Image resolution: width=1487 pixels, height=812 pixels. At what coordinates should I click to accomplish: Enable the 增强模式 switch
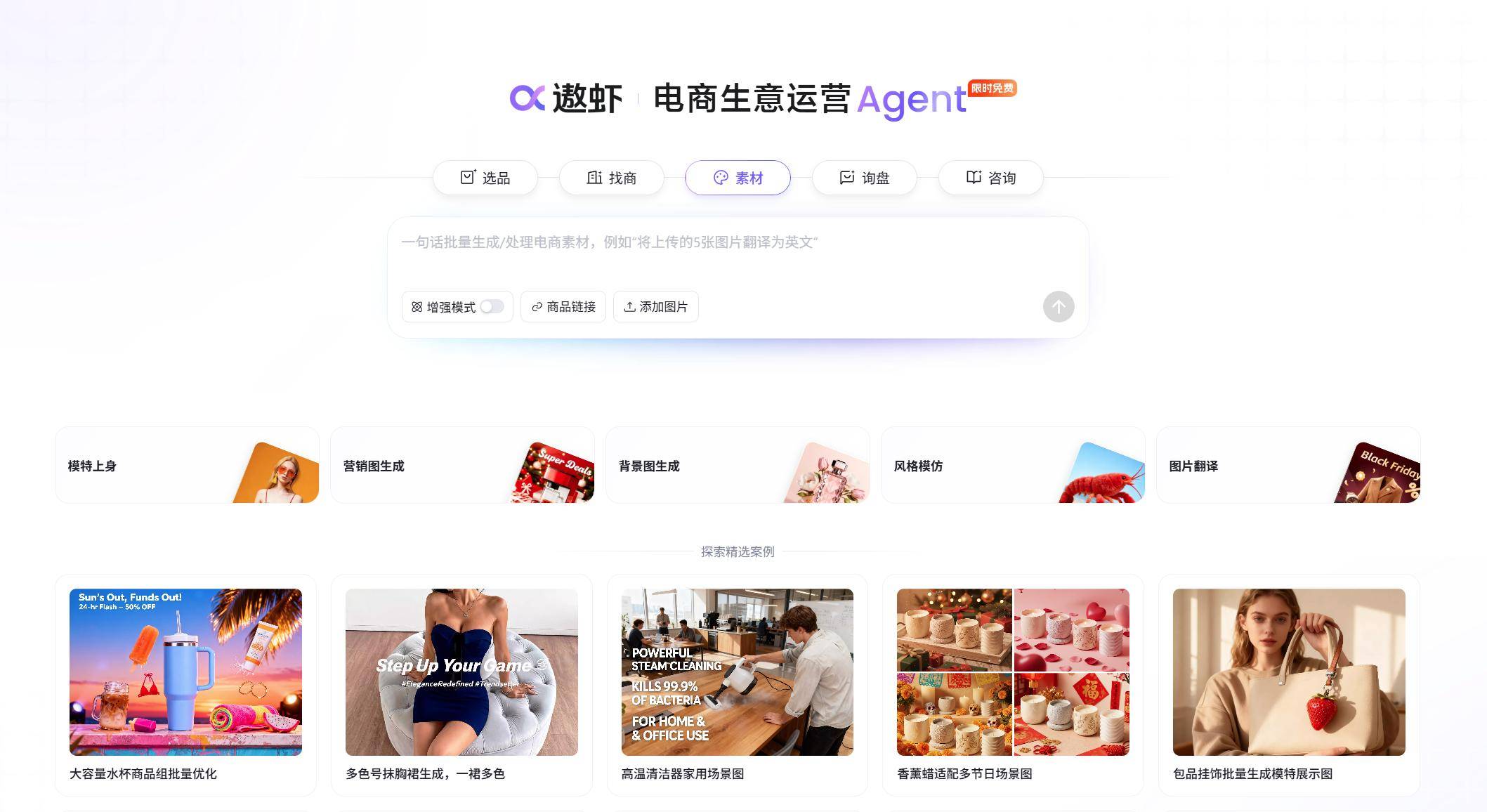click(x=492, y=307)
